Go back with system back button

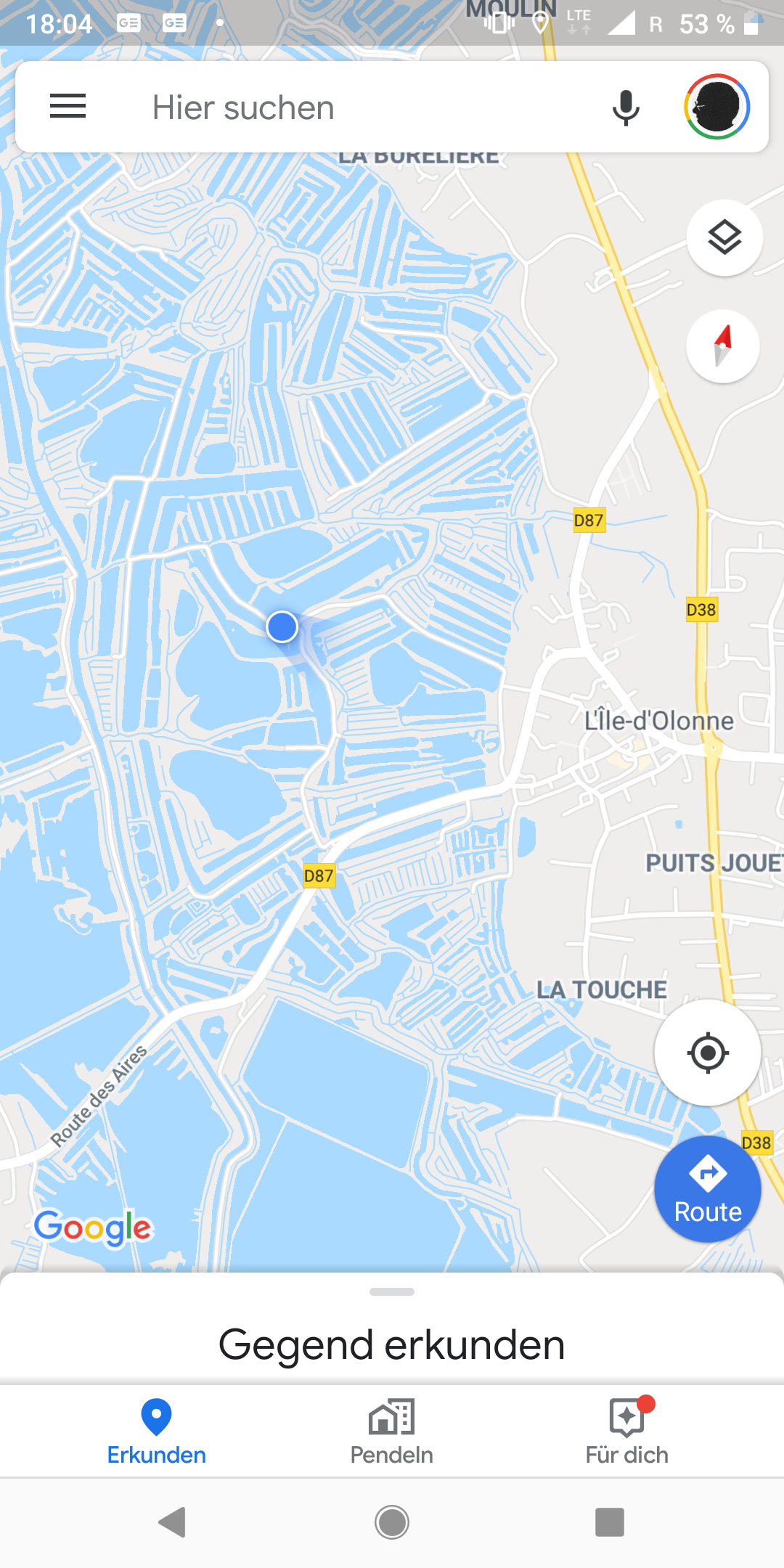[173, 1522]
